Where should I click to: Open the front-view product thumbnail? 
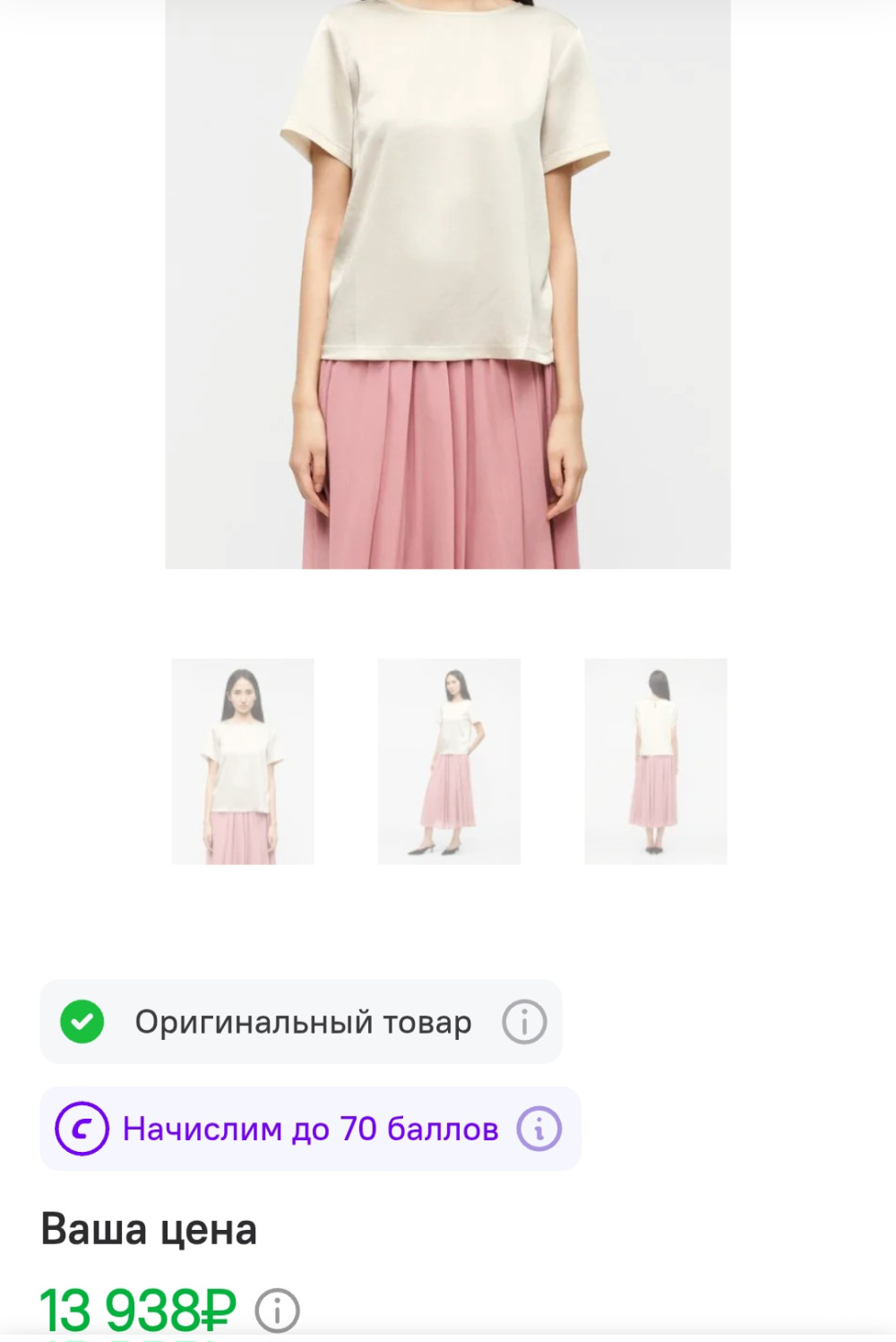tap(243, 762)
